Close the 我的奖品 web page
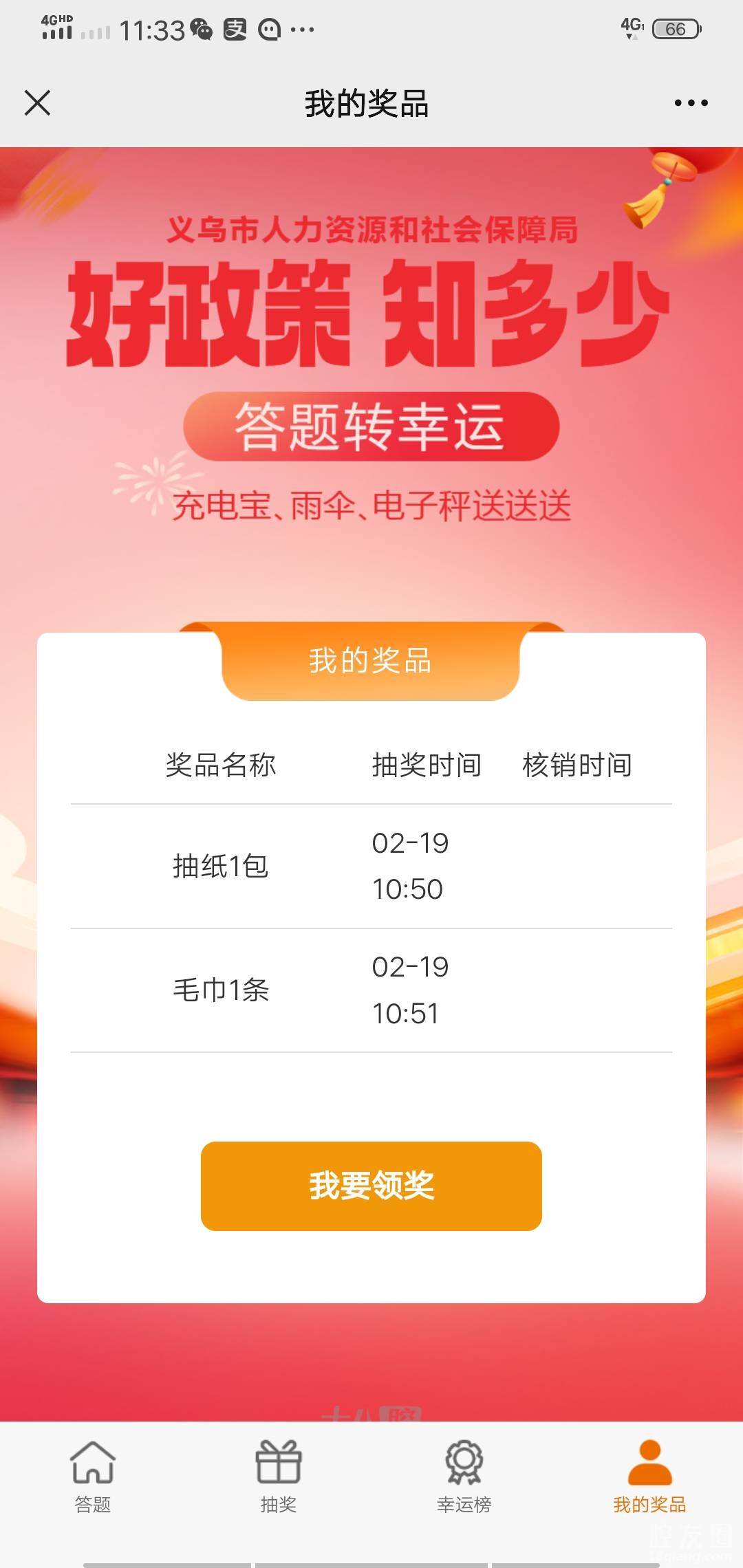 (x=38, y=103)
